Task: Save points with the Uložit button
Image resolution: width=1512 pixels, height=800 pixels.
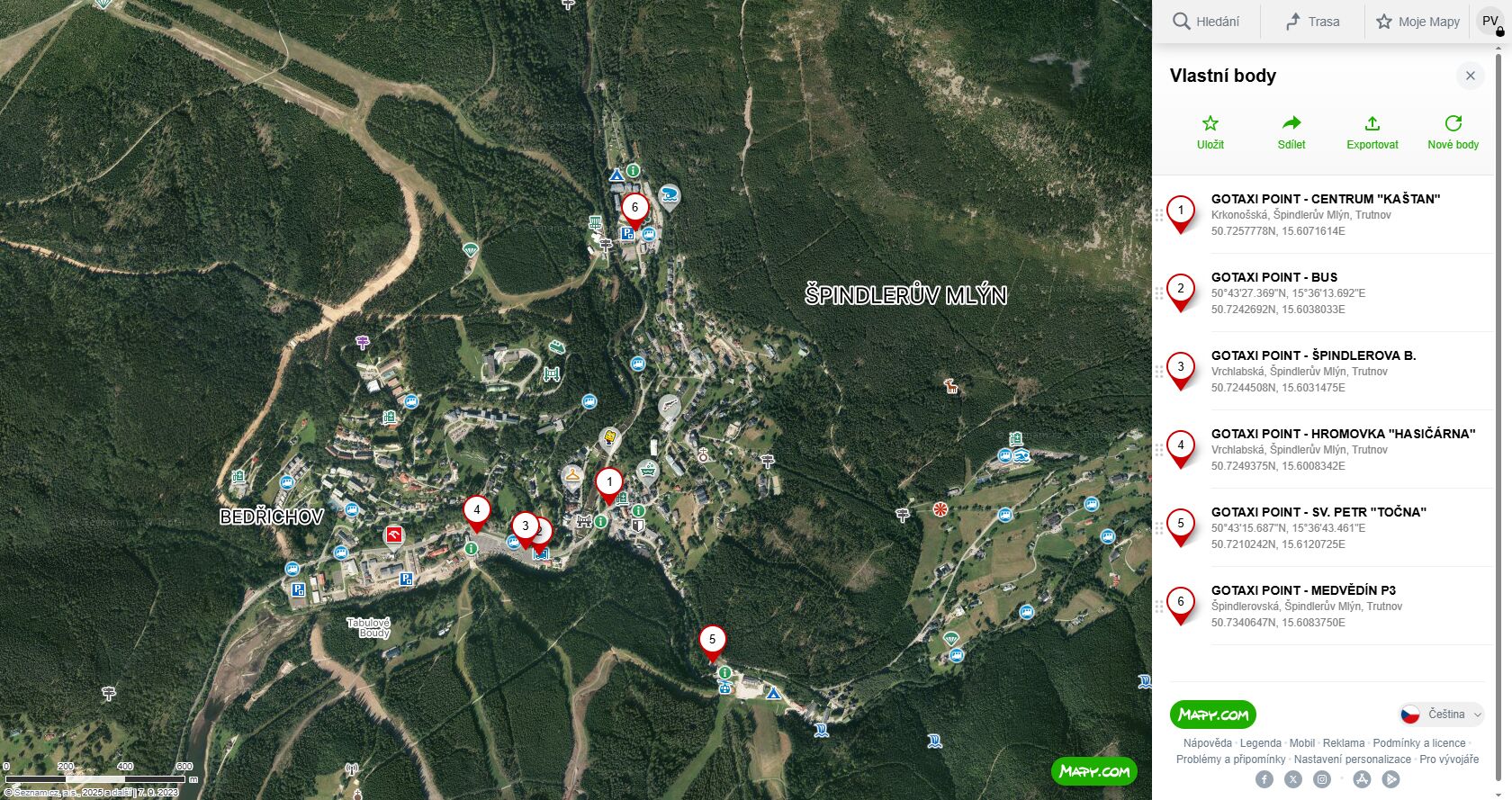Action: tap(1210, 131)
